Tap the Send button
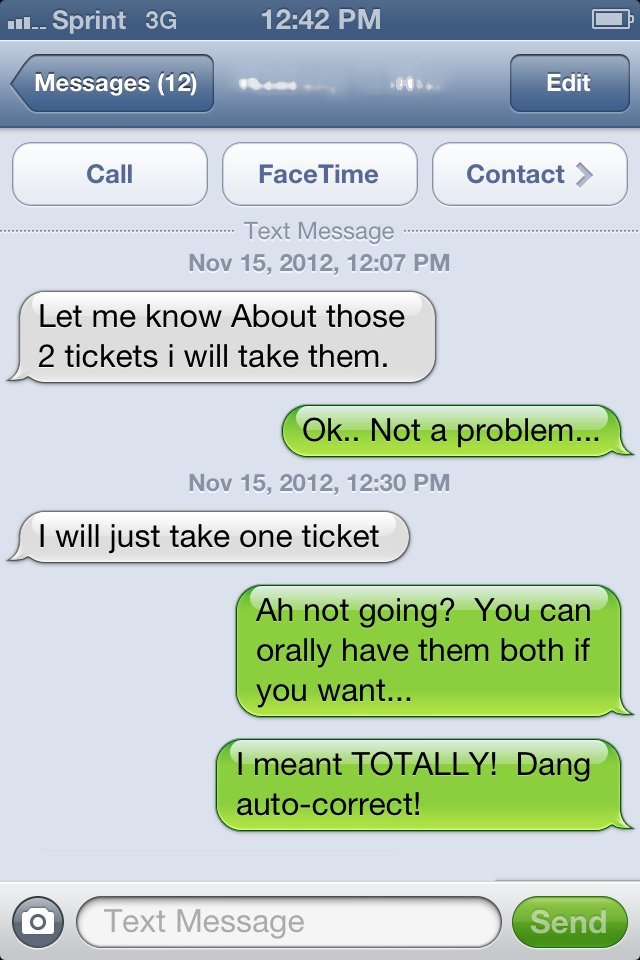The height and width of the screenshot is (960, 640). (568, 921)
